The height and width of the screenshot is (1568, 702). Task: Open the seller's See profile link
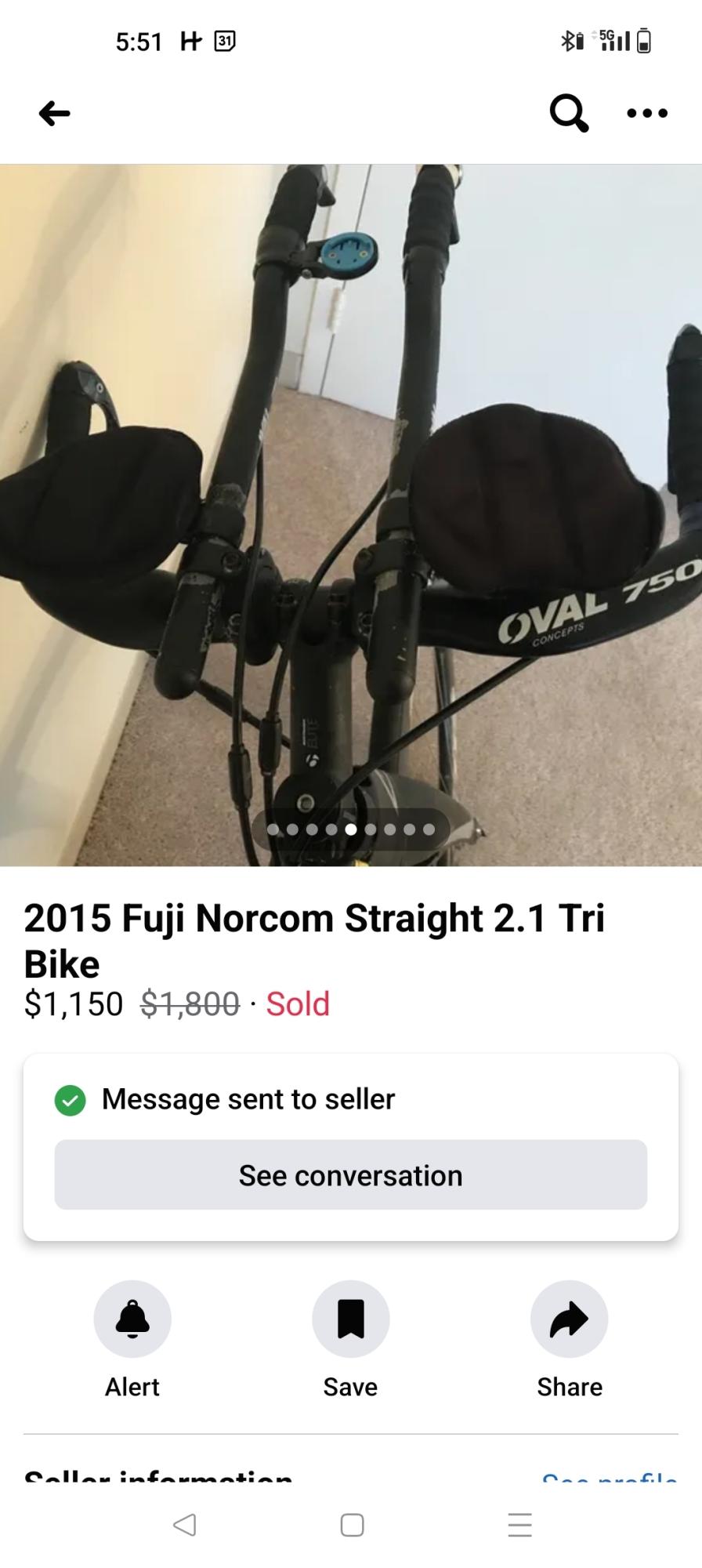tap(610, 1477)
